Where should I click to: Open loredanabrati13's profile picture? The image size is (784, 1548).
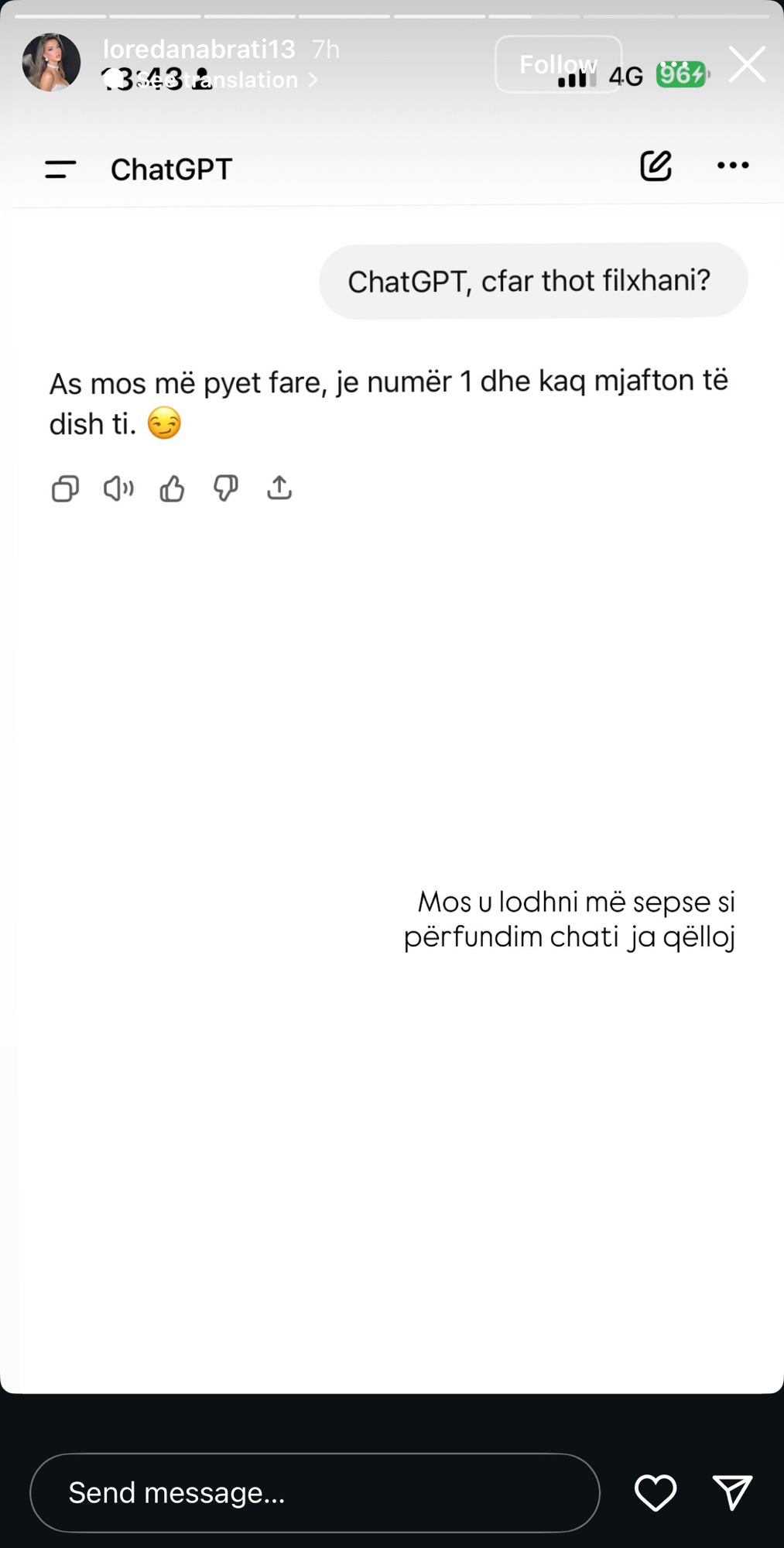(51, 63)
